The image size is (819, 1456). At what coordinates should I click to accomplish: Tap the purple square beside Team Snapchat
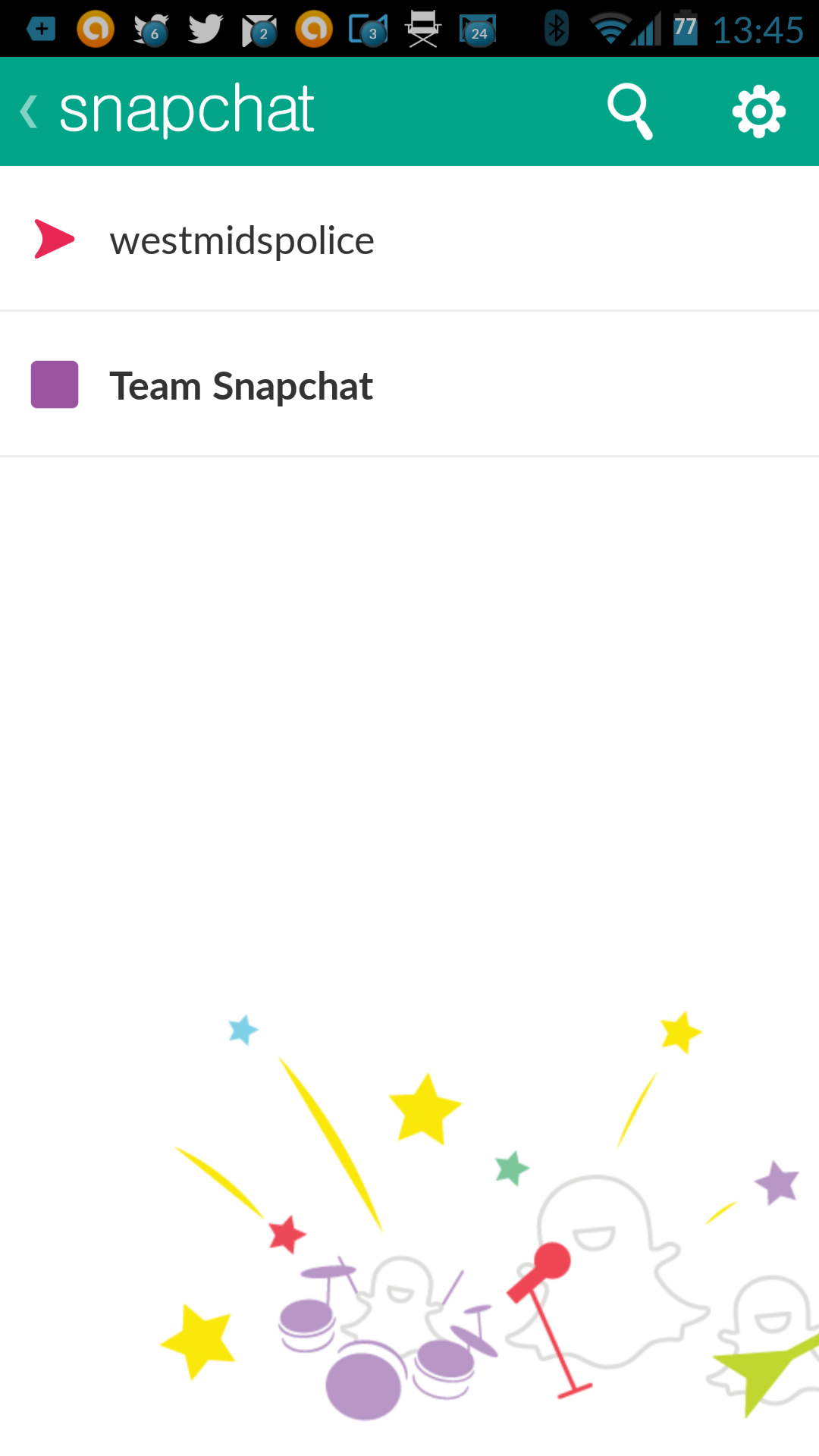(x=54, y=384)
